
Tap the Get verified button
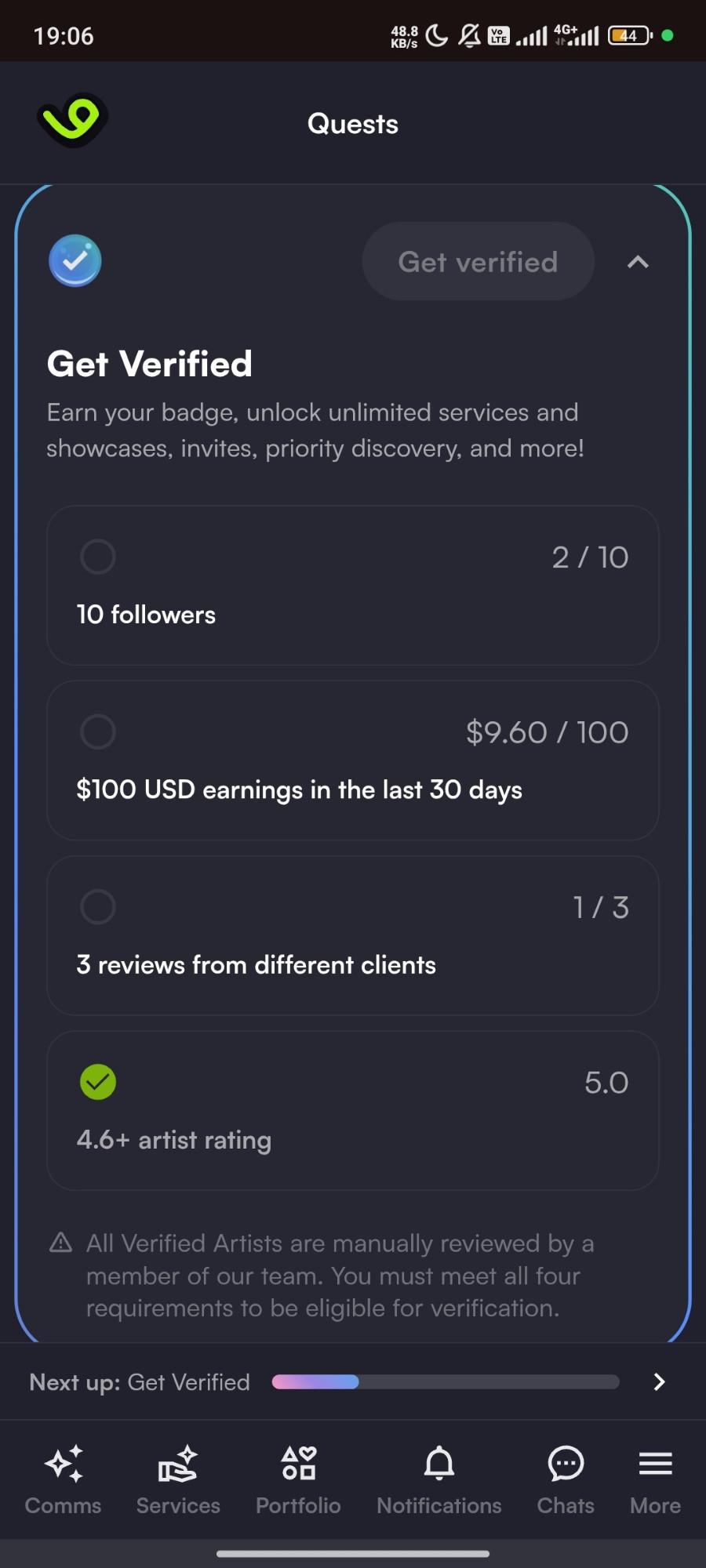[x=478, y=261]
